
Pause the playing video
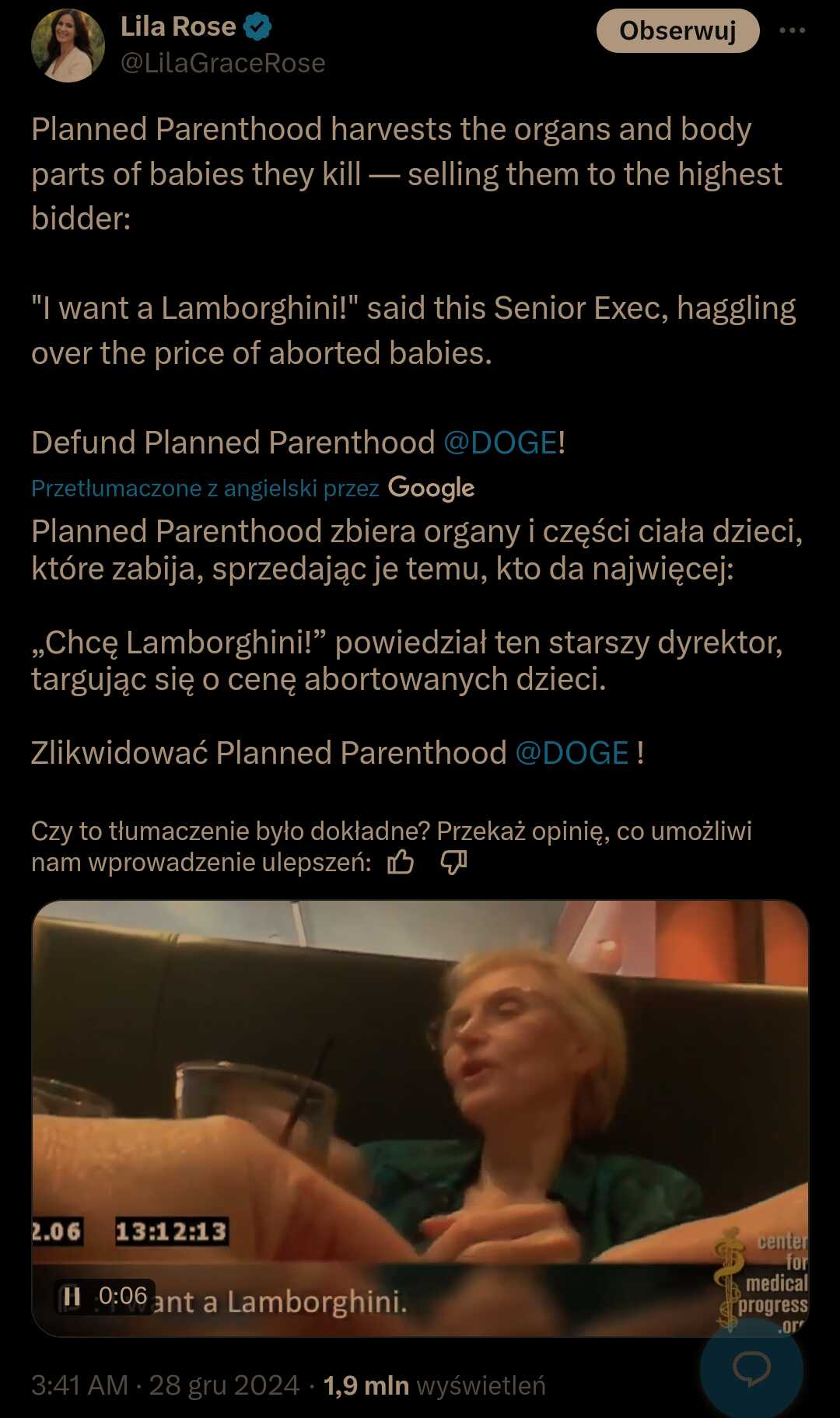click(72, 1296)
